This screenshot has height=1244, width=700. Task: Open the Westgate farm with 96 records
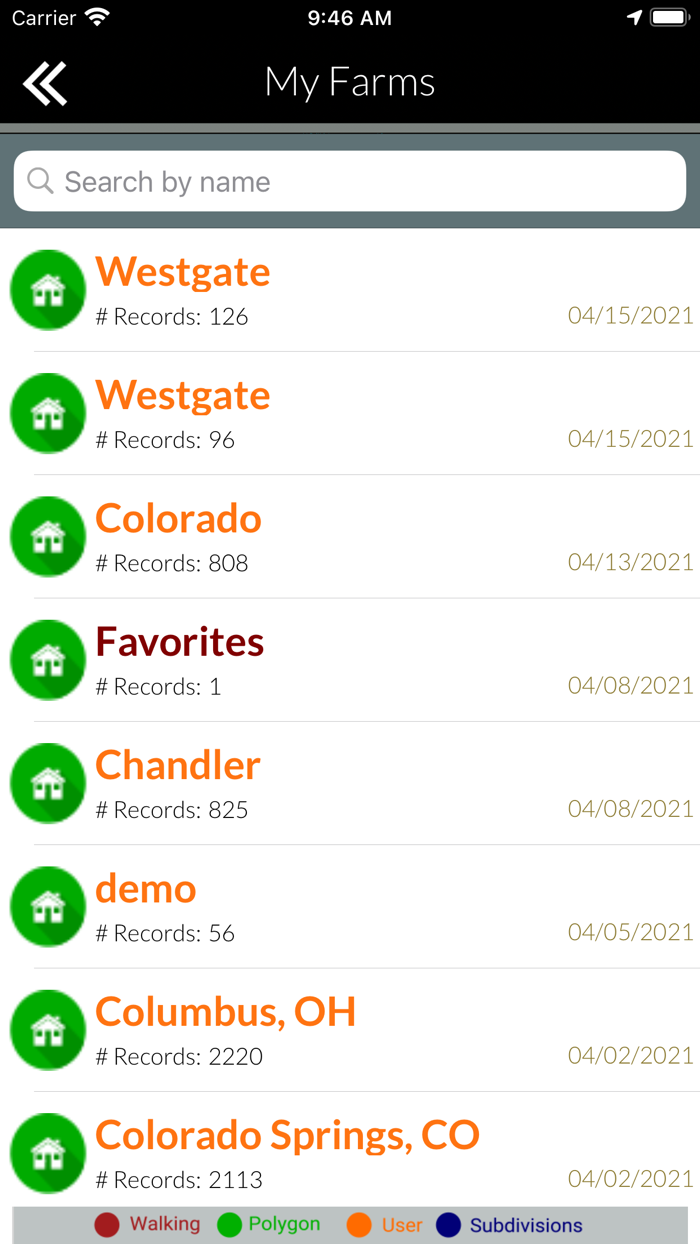pyautogui.click(x=350, y=413)
